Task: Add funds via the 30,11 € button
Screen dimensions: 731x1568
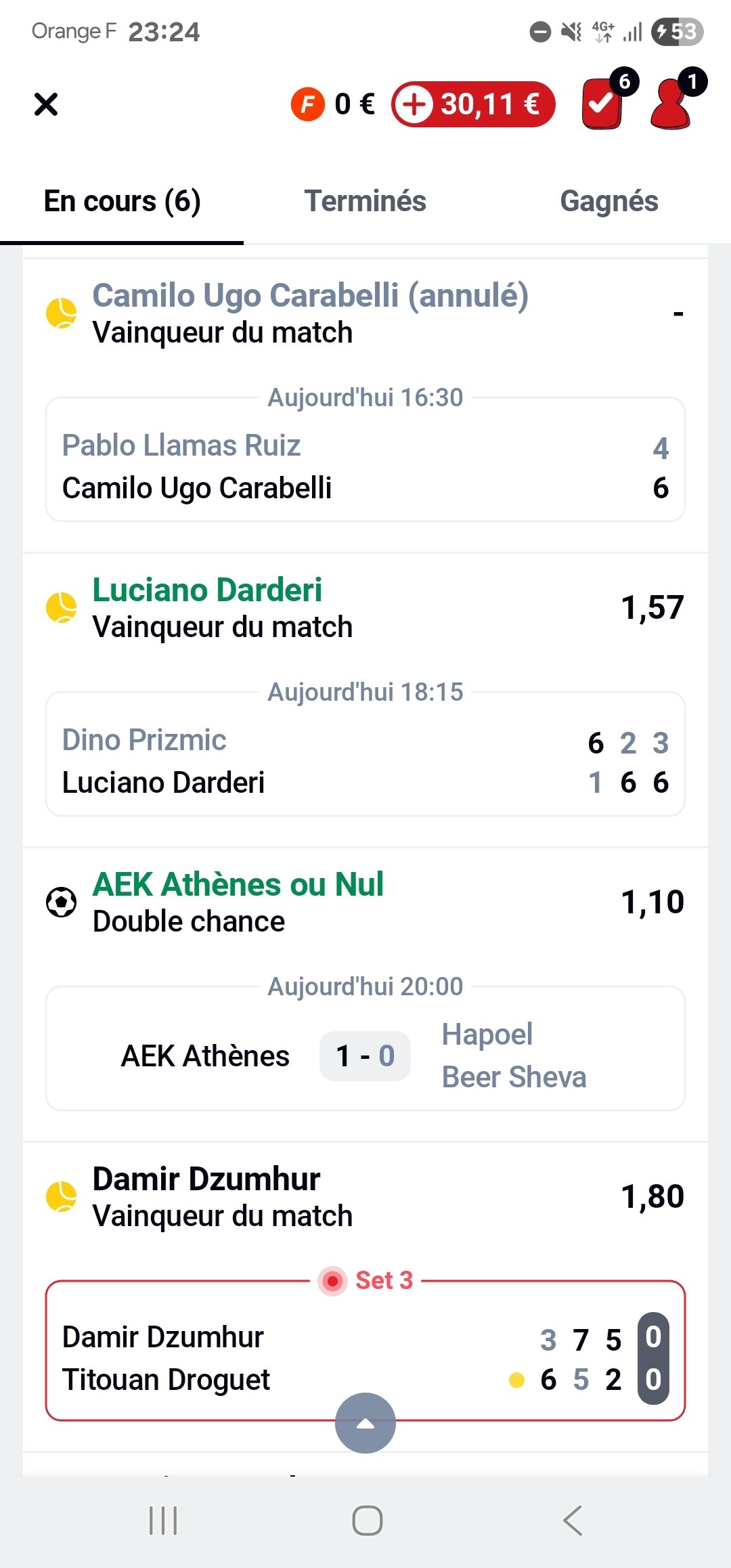Action: pyautogui.click(x=473, y=104)
